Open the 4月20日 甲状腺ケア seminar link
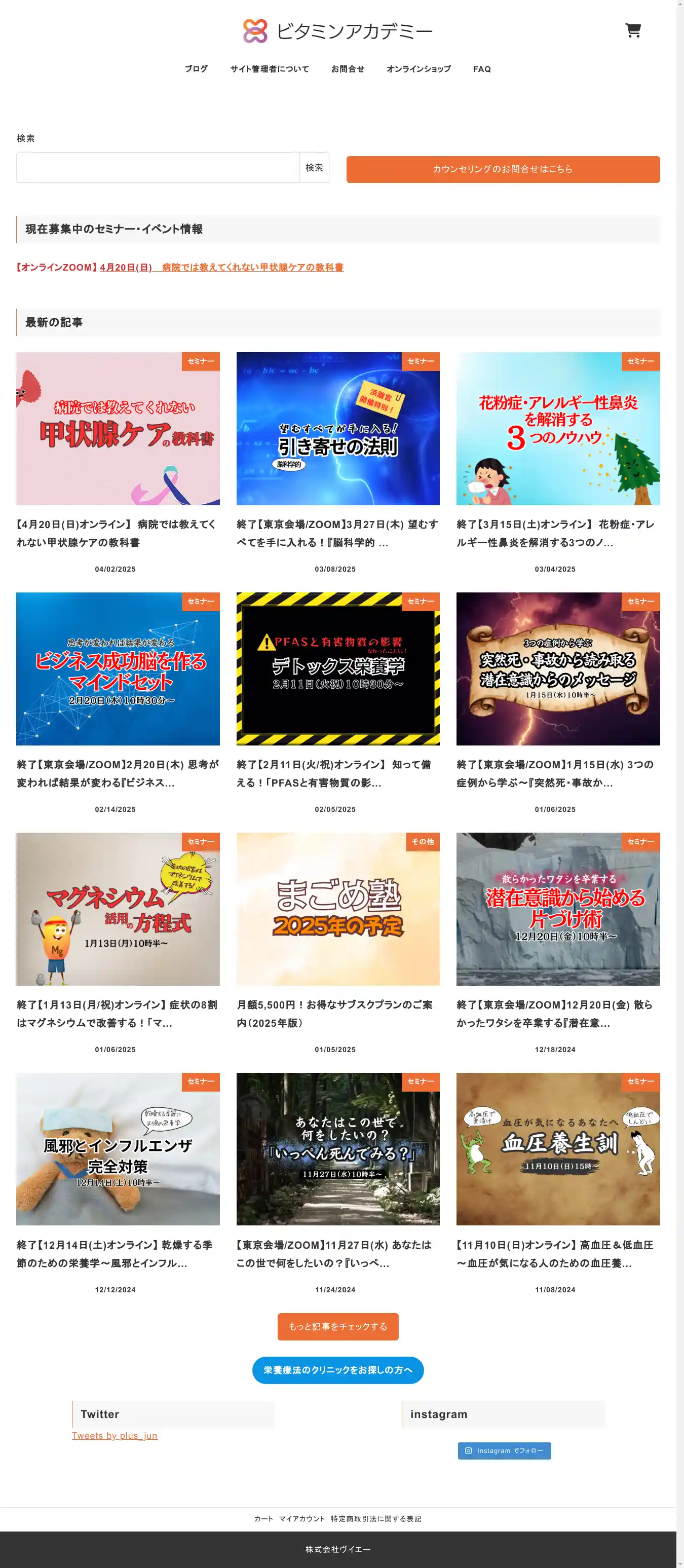This screenshot has height=1568, width=684. coord(179,267)
